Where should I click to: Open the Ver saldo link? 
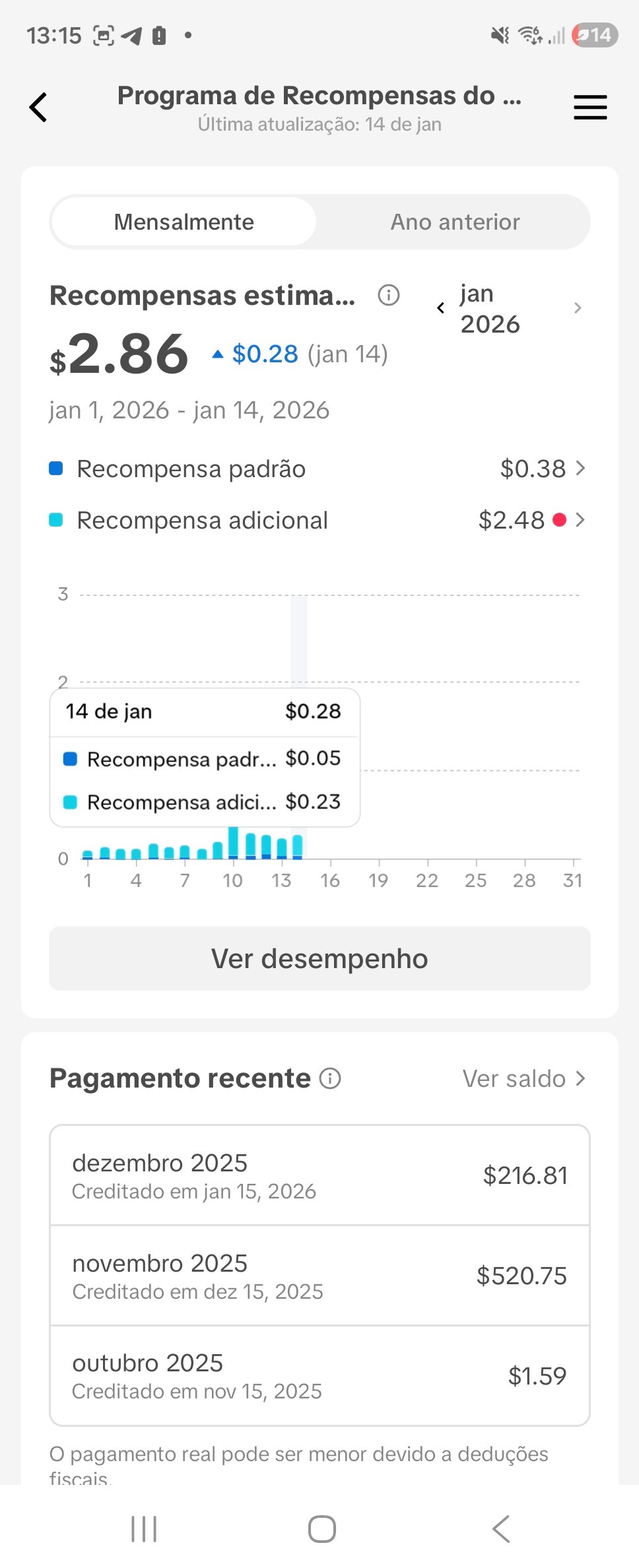tap(523, 1078)
